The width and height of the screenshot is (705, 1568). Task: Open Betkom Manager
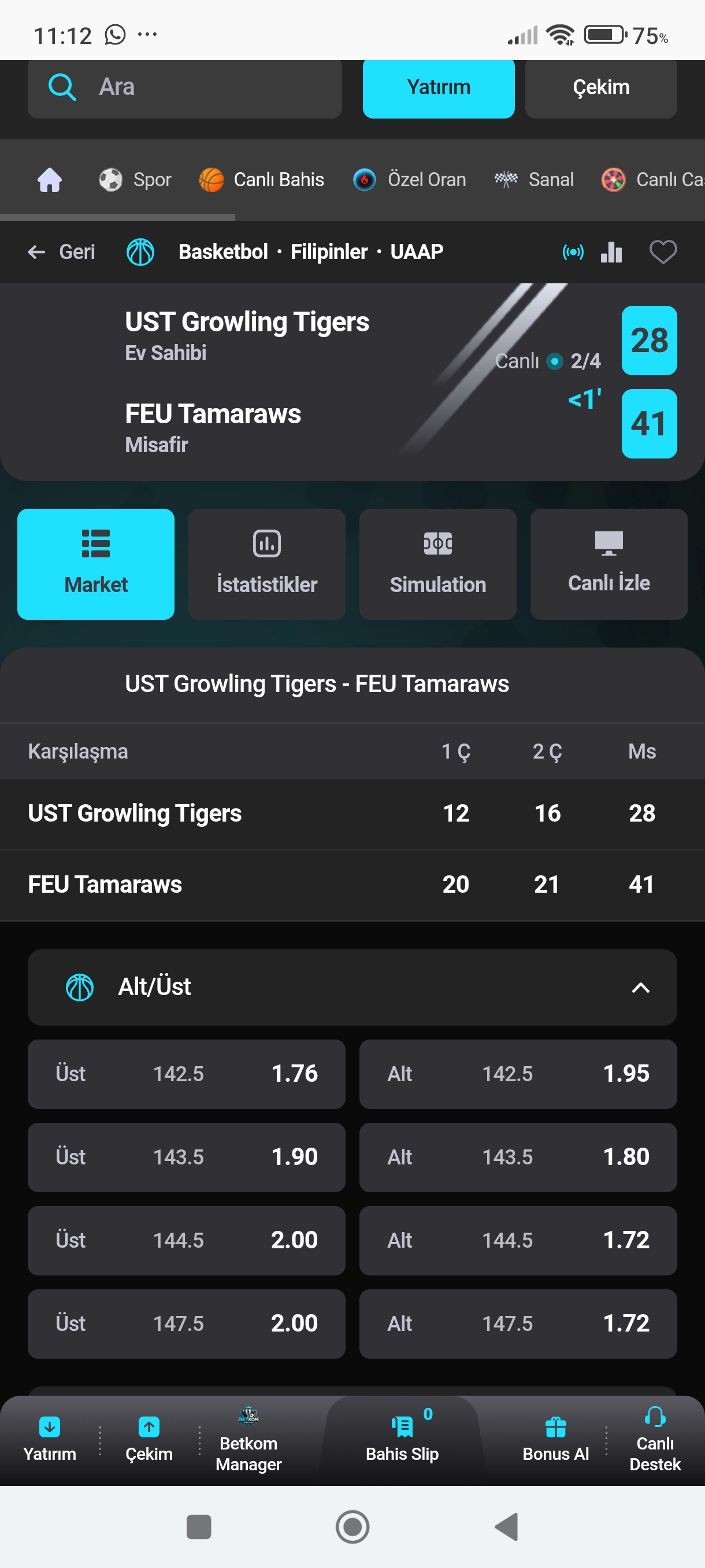point(249,1440)
